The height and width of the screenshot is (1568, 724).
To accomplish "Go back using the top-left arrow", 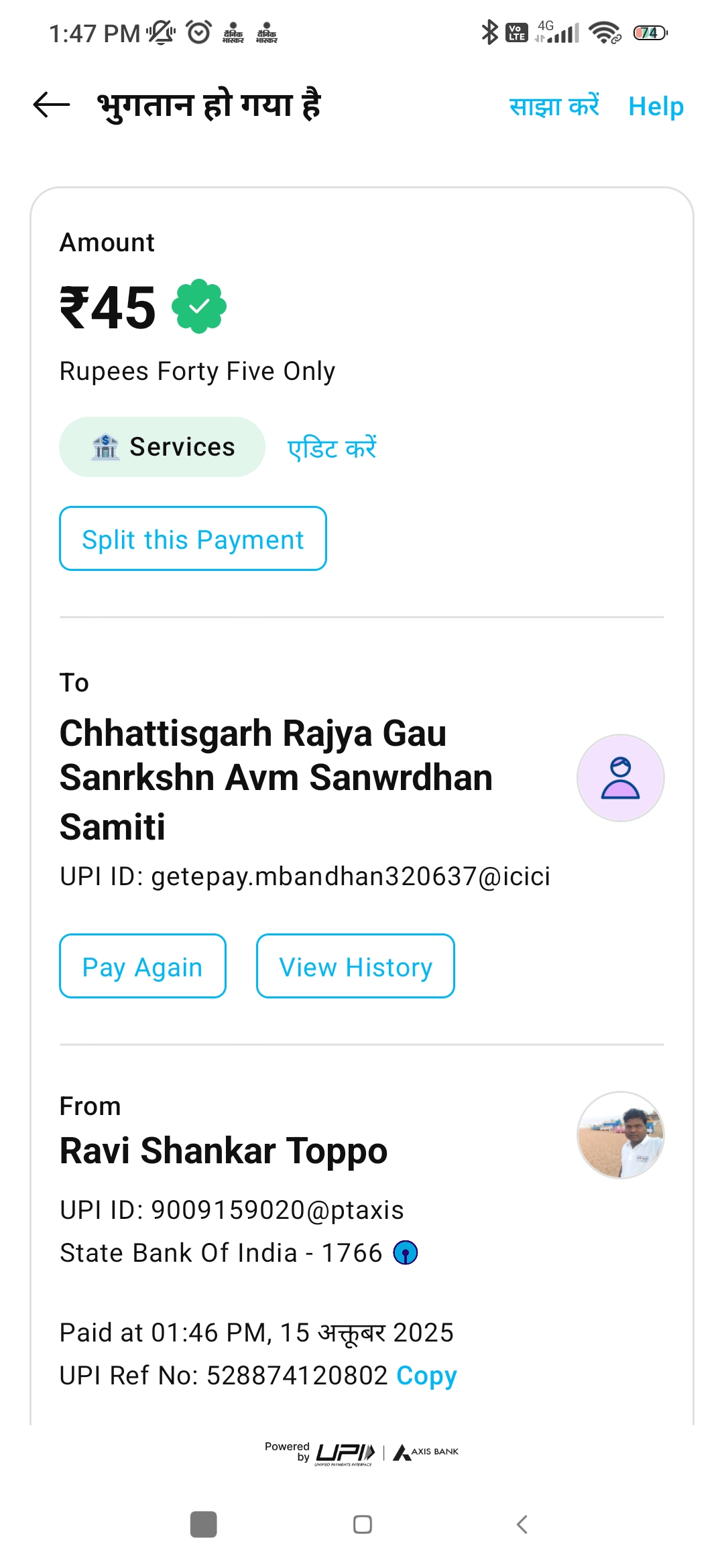I will 52,105.
